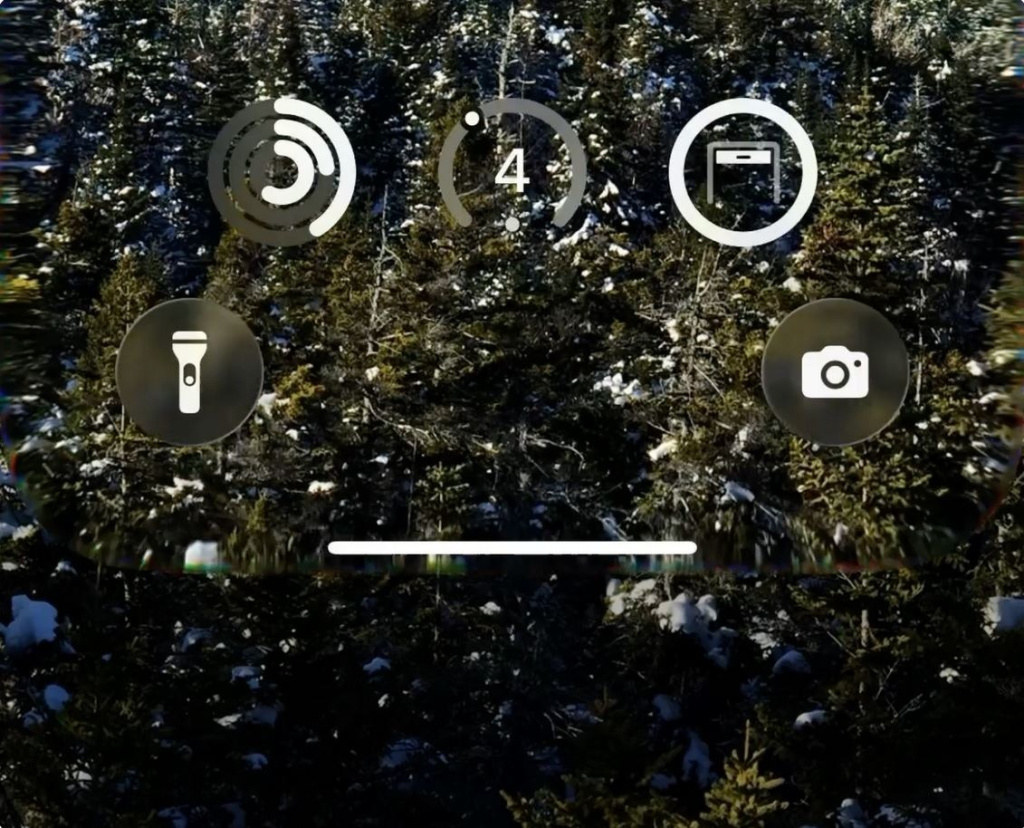Open the activity rings widget
Screen dimensions: 1024x828
coord(282,172)
